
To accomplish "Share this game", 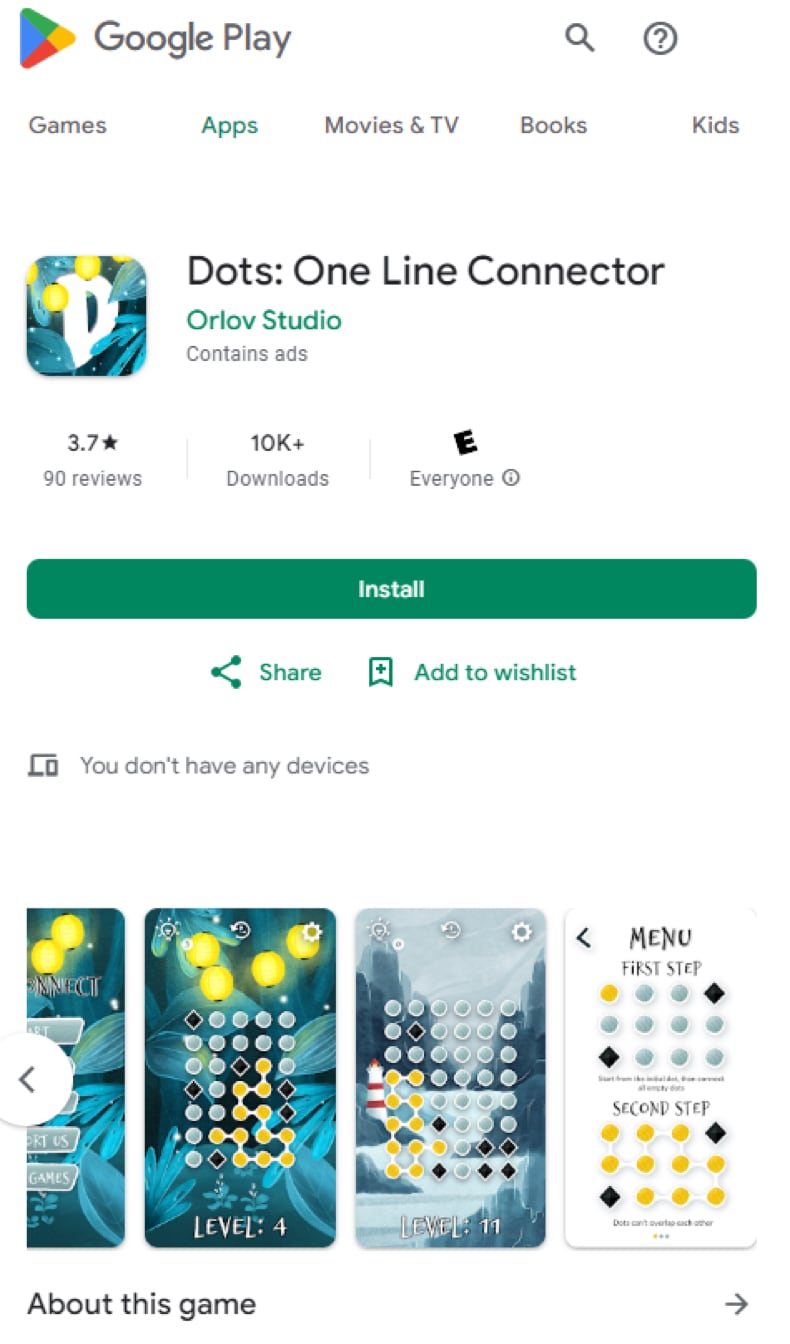I will point(266,672).
